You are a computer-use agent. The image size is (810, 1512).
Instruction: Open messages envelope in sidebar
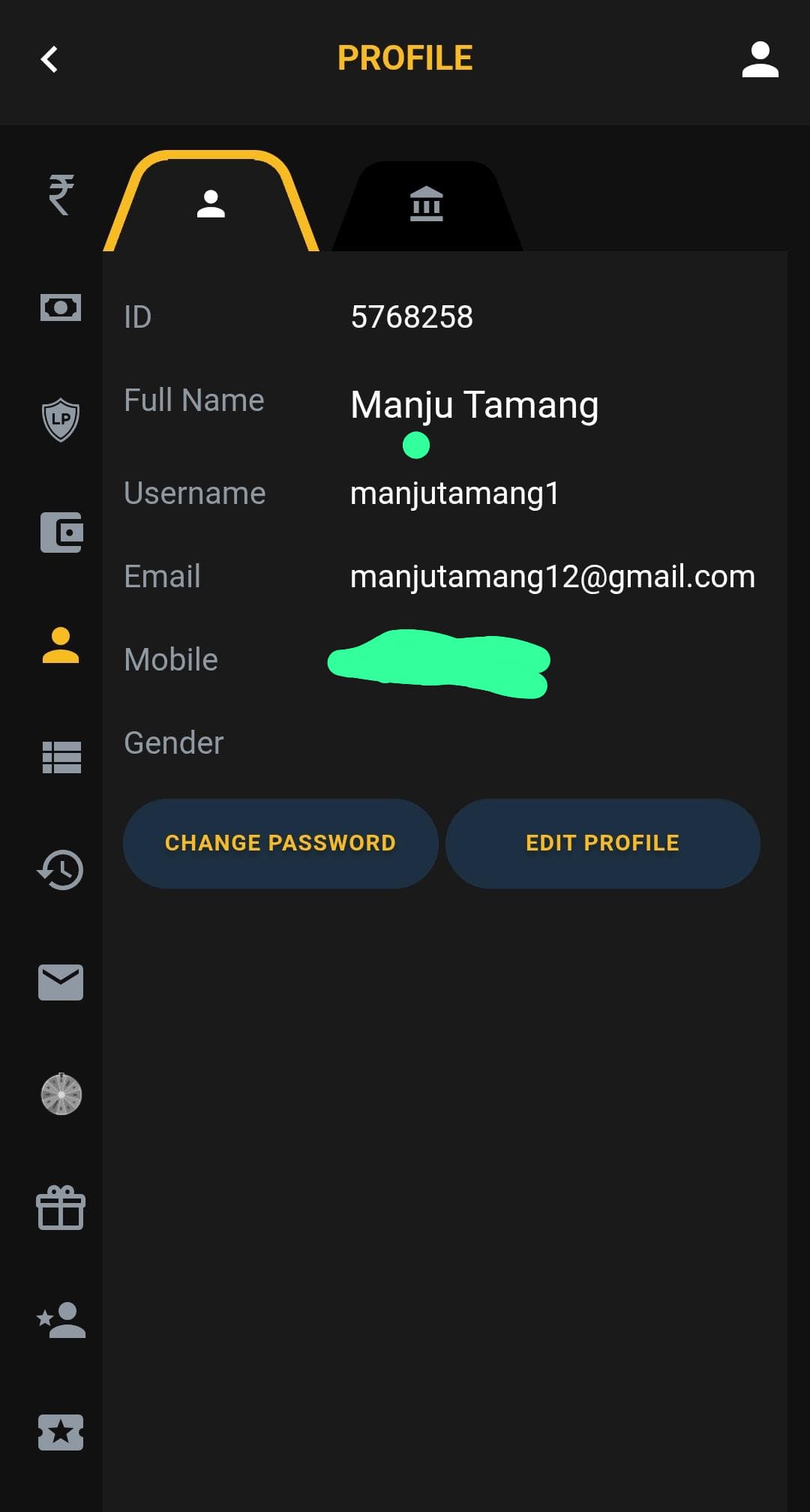click(61, 982)
